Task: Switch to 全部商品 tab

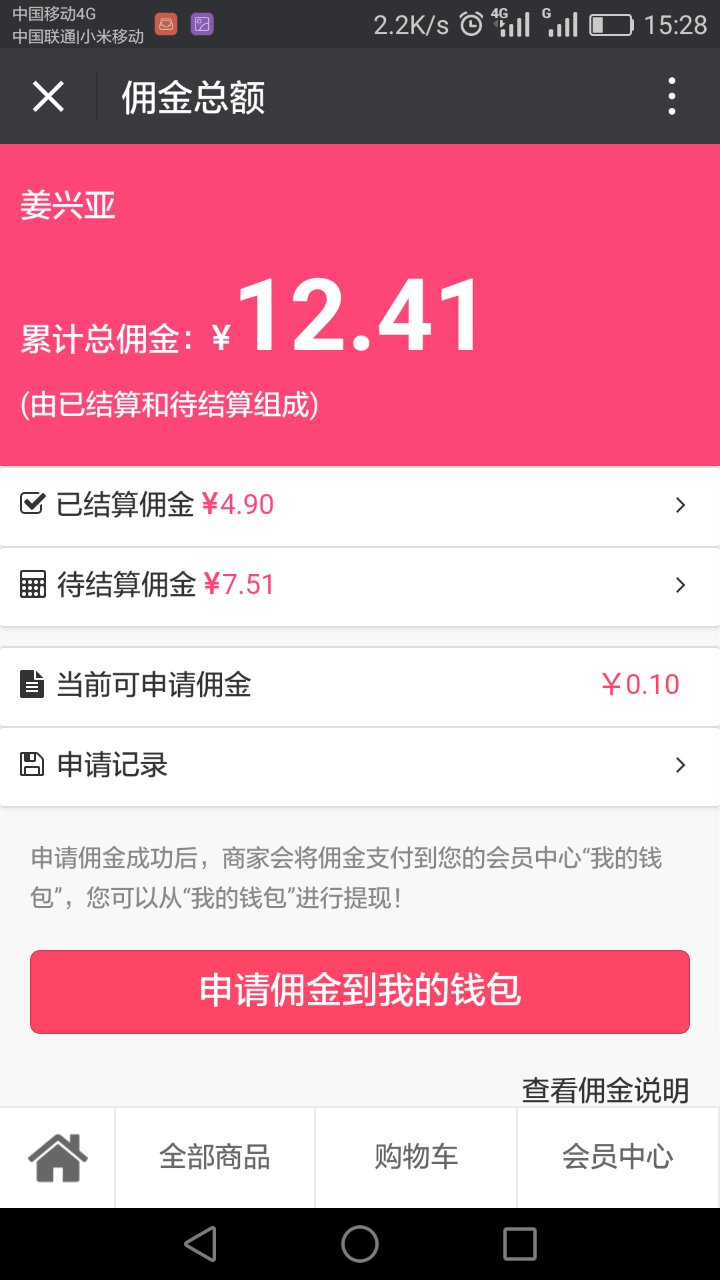Action: [x=215, y=1157]
